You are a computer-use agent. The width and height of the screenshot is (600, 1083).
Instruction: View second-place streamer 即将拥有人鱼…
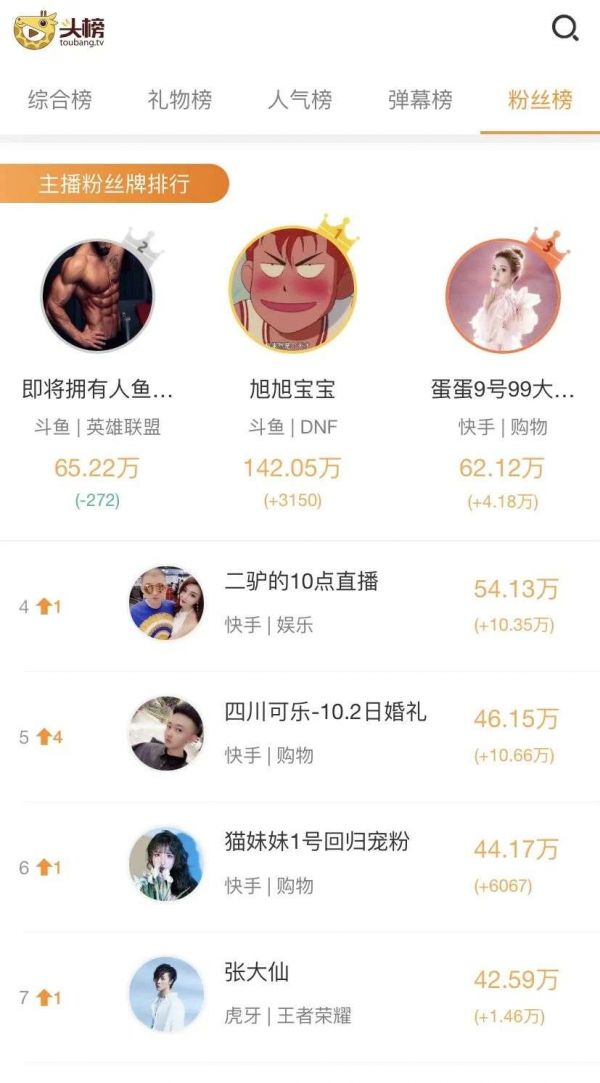[x=98, y=295]
